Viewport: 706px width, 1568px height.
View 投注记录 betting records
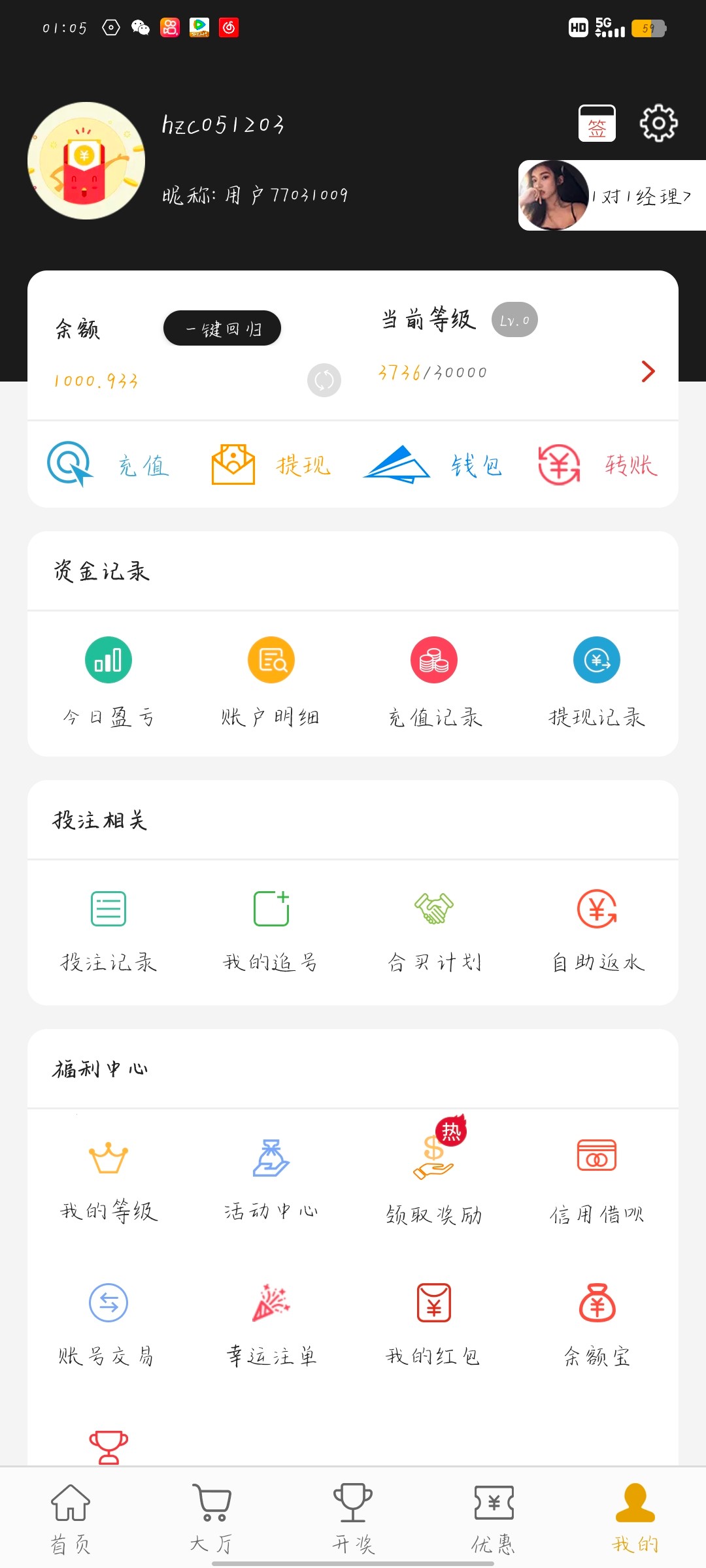(109, 928)
